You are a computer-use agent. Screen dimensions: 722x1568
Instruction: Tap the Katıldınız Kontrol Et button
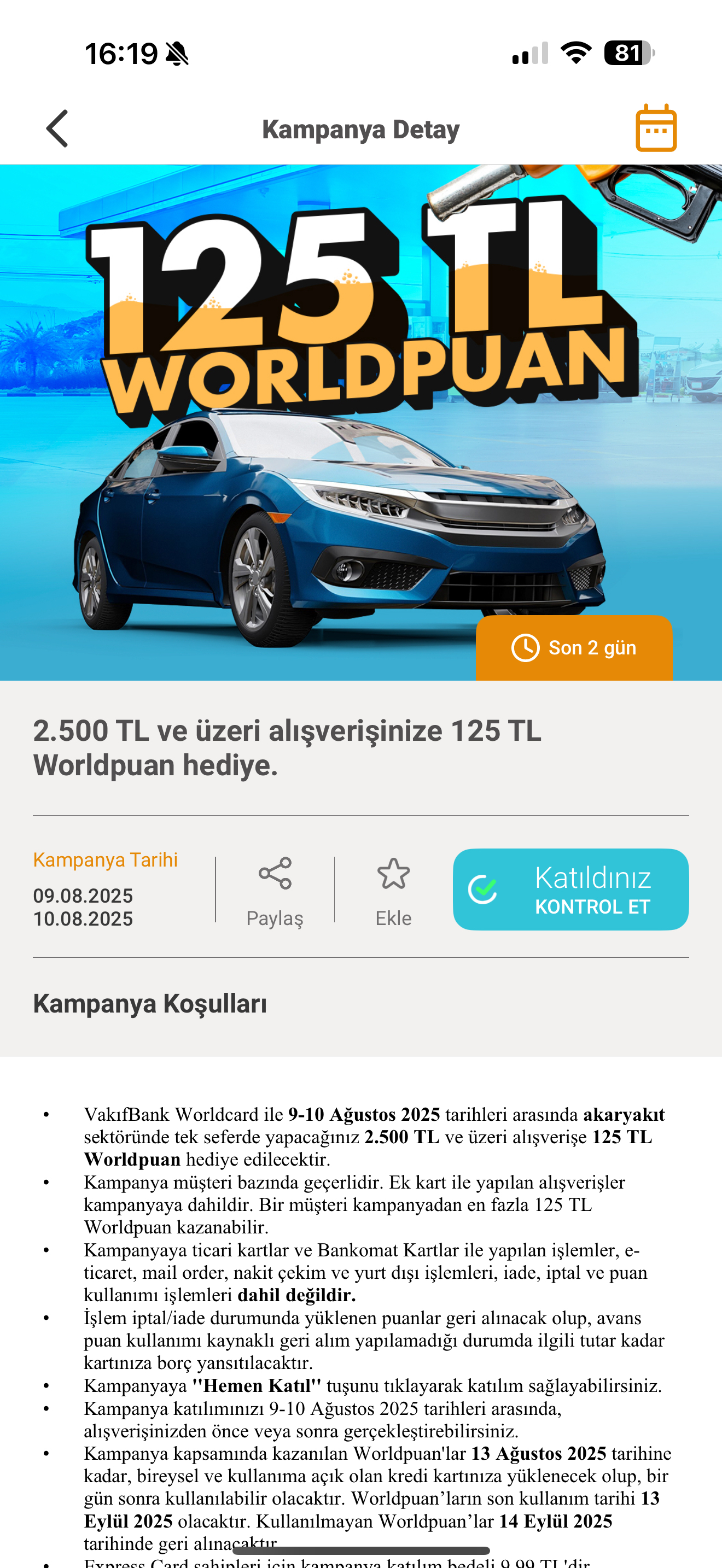[570, 890]
